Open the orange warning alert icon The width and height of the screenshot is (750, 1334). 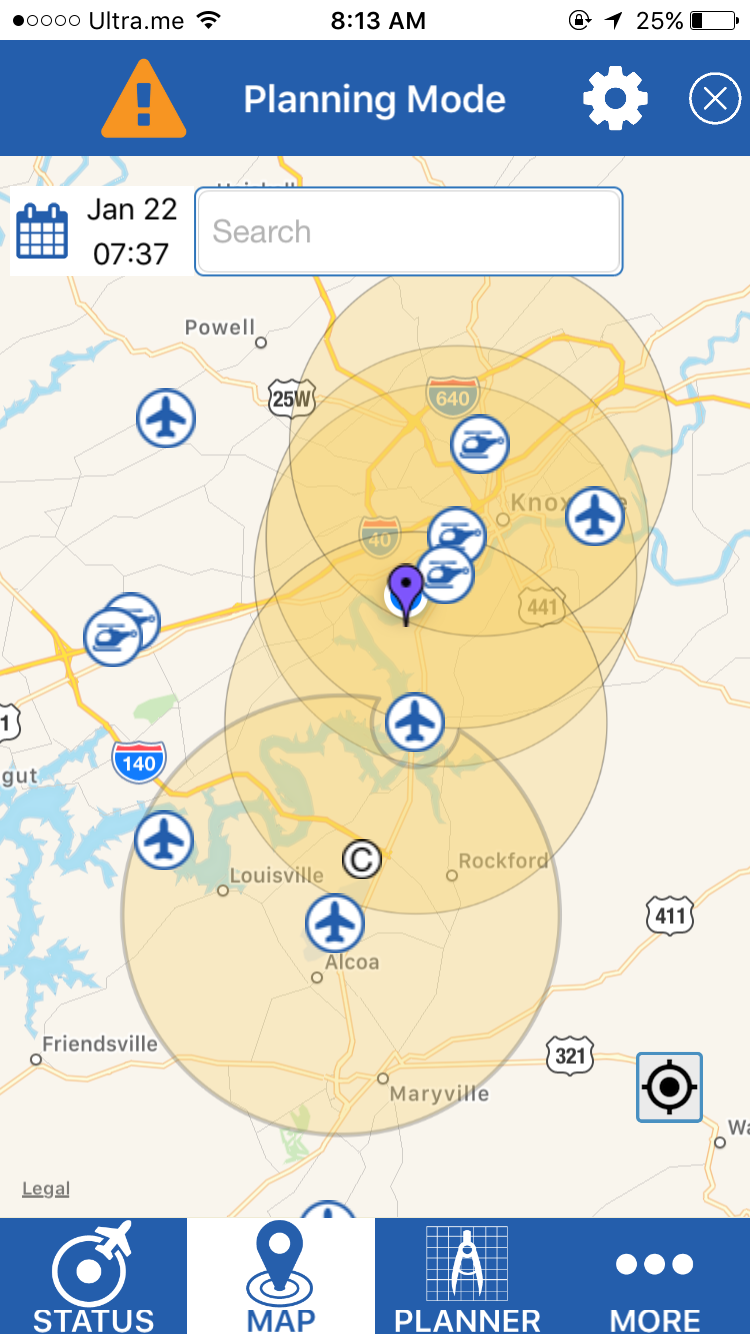click(x=143, y=98)
